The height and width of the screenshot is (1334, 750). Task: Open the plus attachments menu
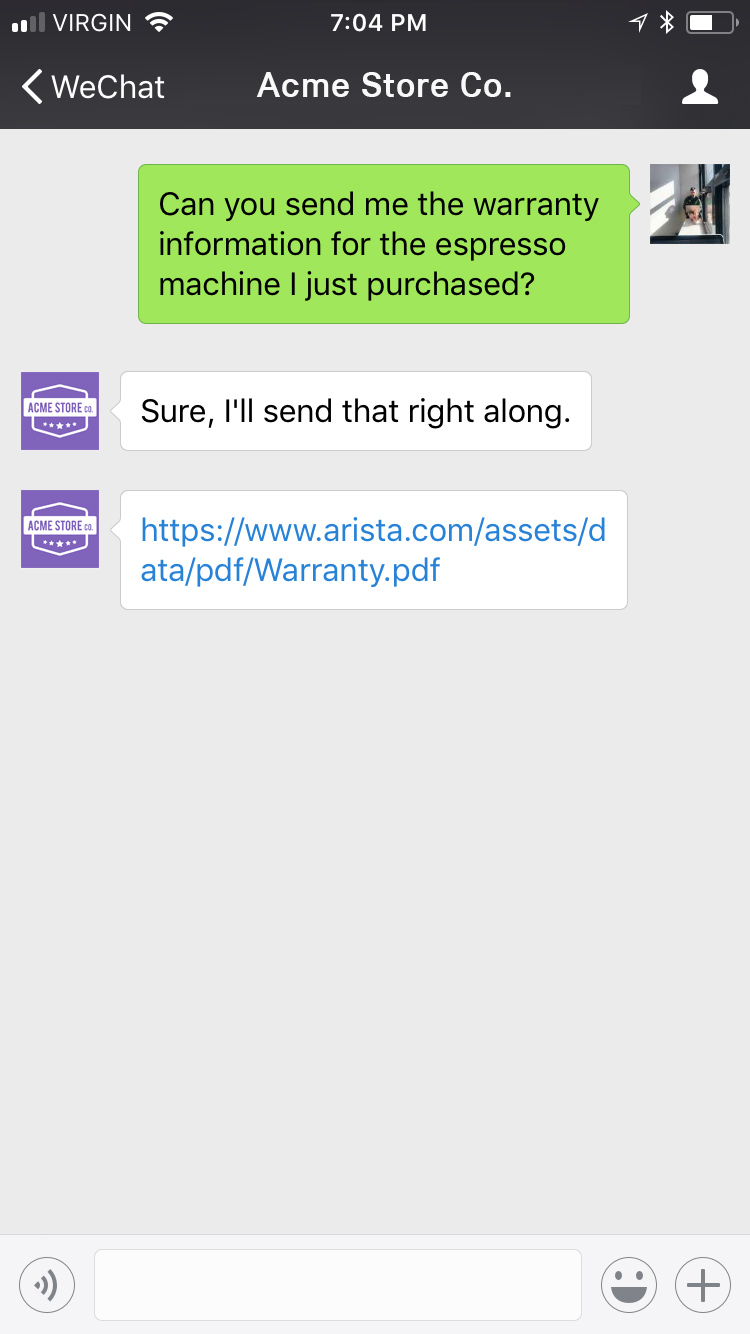click(x=703, y=1284)
